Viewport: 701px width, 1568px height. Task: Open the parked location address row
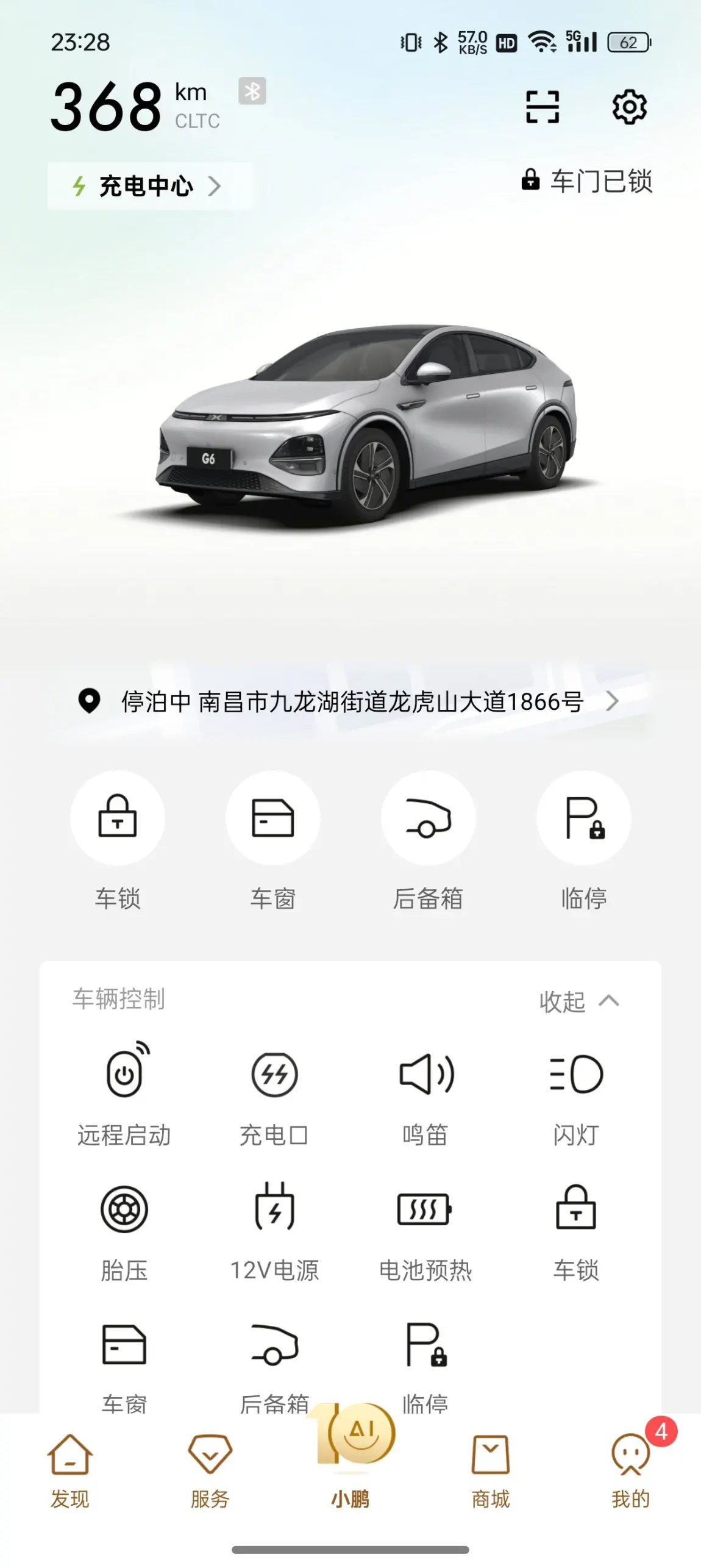(350, 701)
